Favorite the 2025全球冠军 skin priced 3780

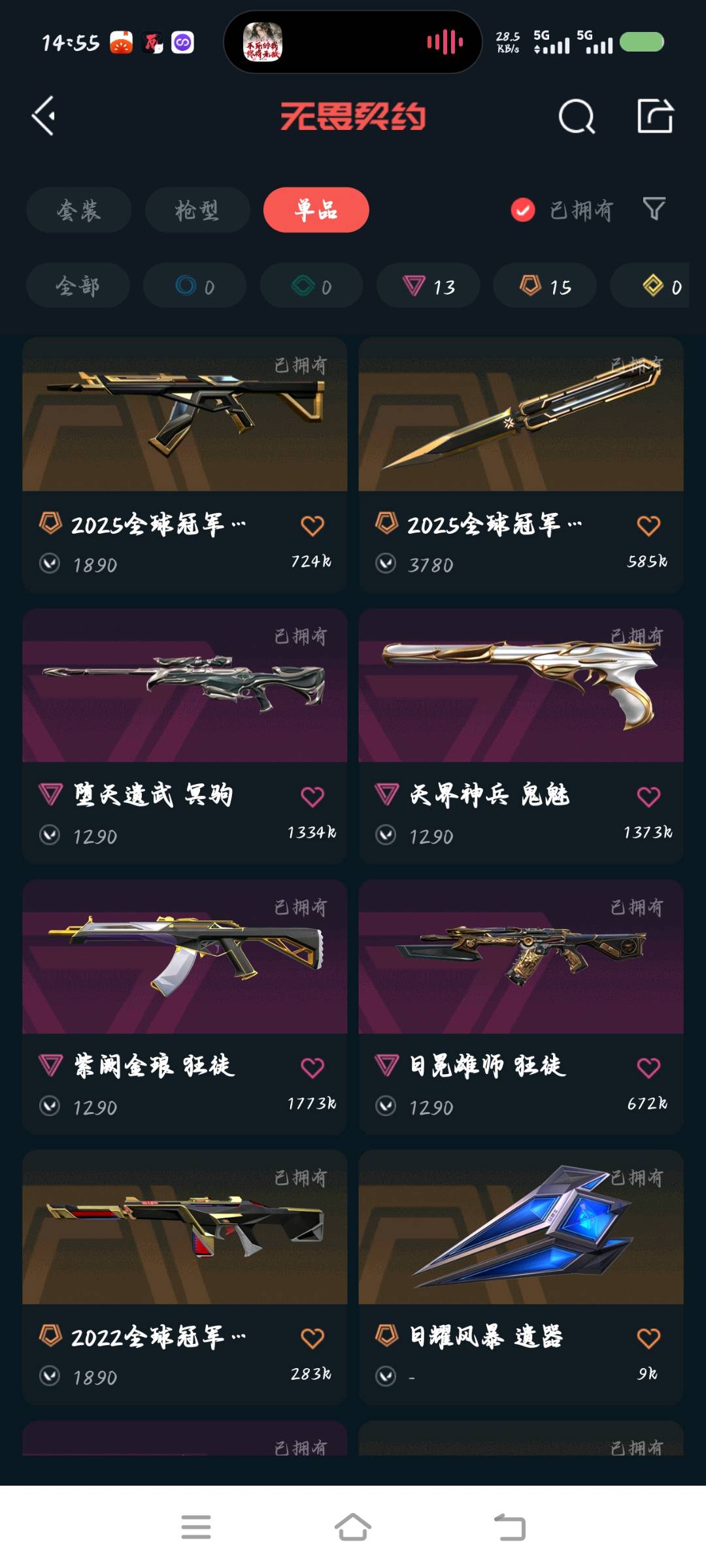[x=648, y=525]
